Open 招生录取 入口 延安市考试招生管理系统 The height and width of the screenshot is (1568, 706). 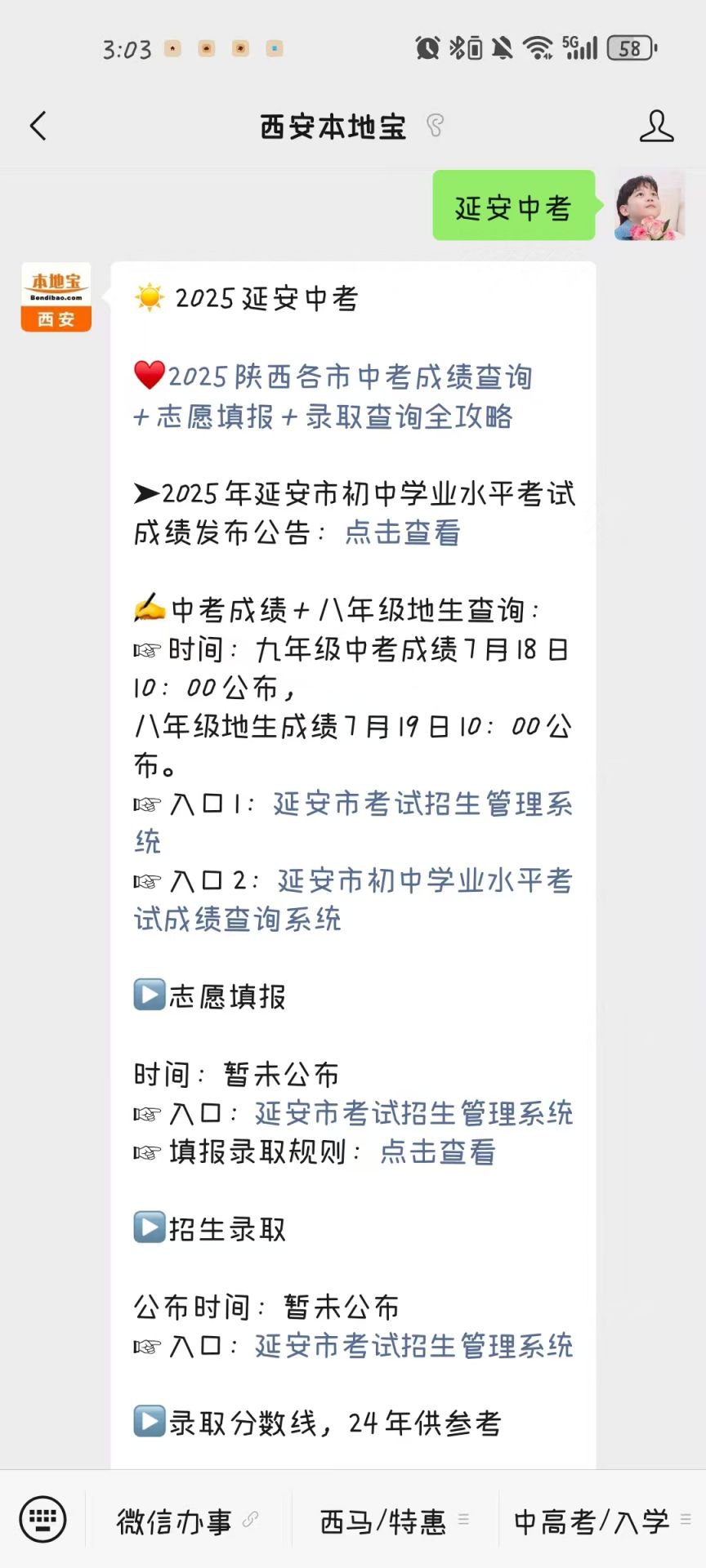[x=413, y=1346]
